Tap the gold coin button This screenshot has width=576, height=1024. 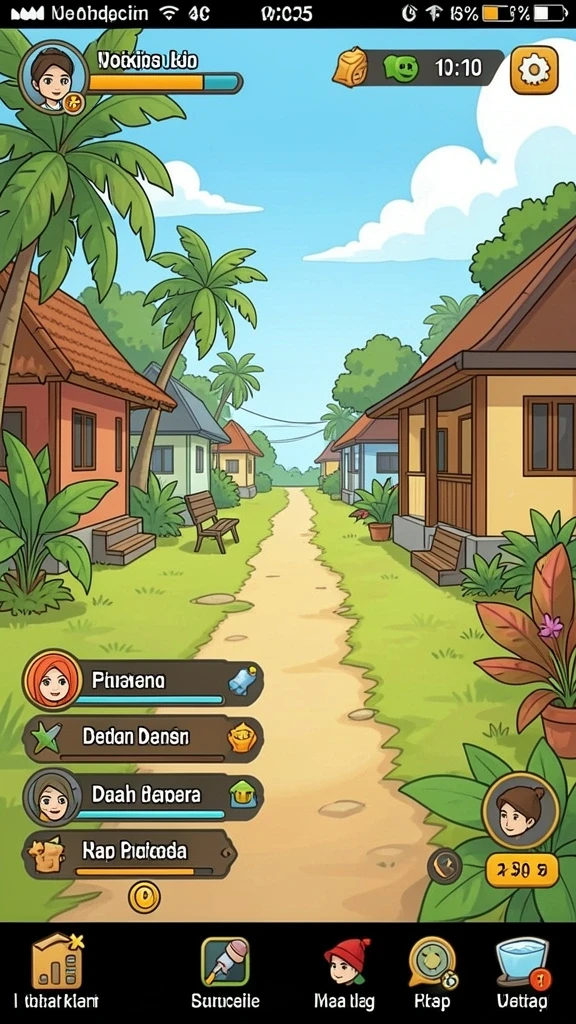[x=144, y=897]
